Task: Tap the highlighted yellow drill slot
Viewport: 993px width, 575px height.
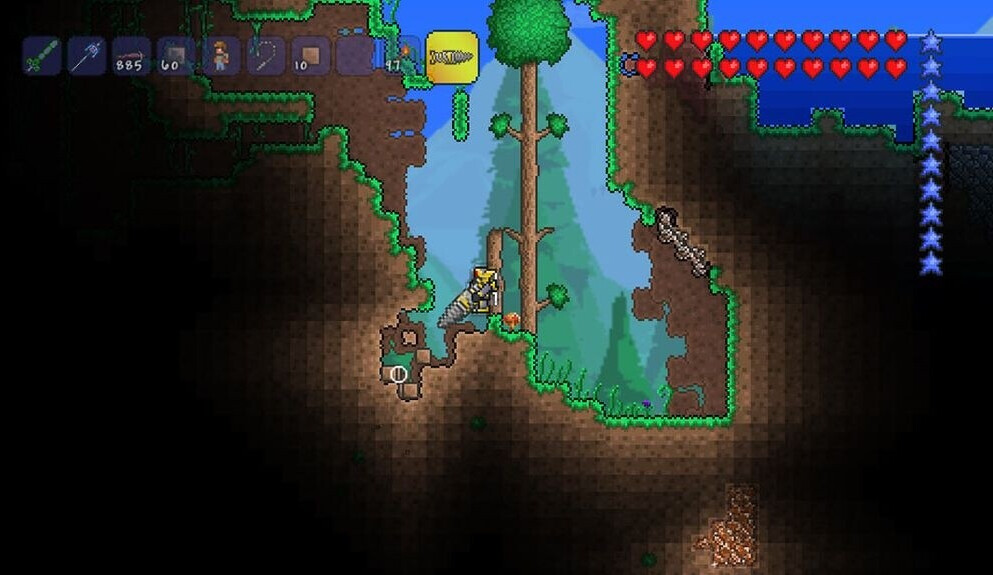Action: (x=452, y=57)
